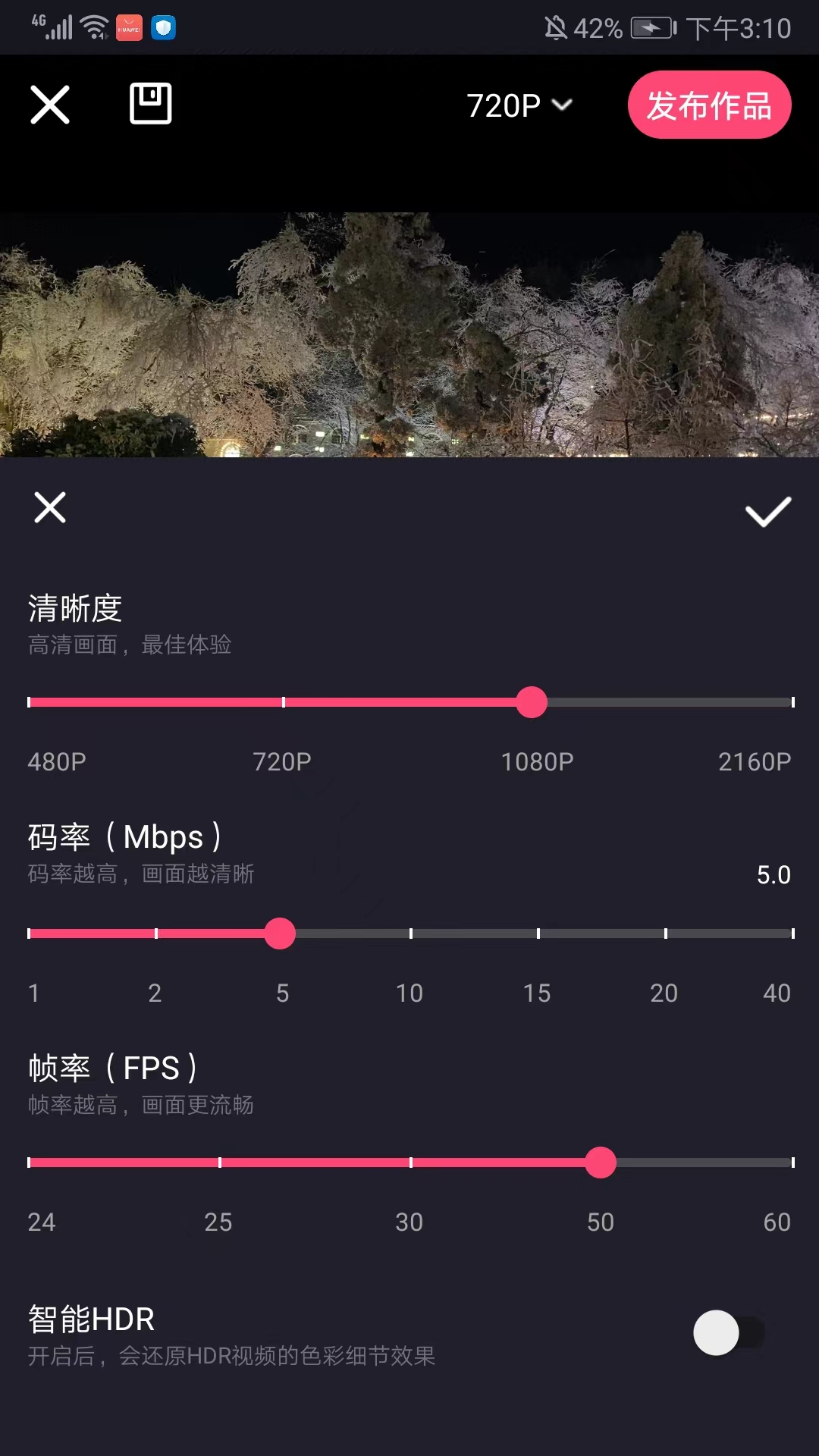
Task: Dismiss the export settings panel
Action: (x=50, y=507)
